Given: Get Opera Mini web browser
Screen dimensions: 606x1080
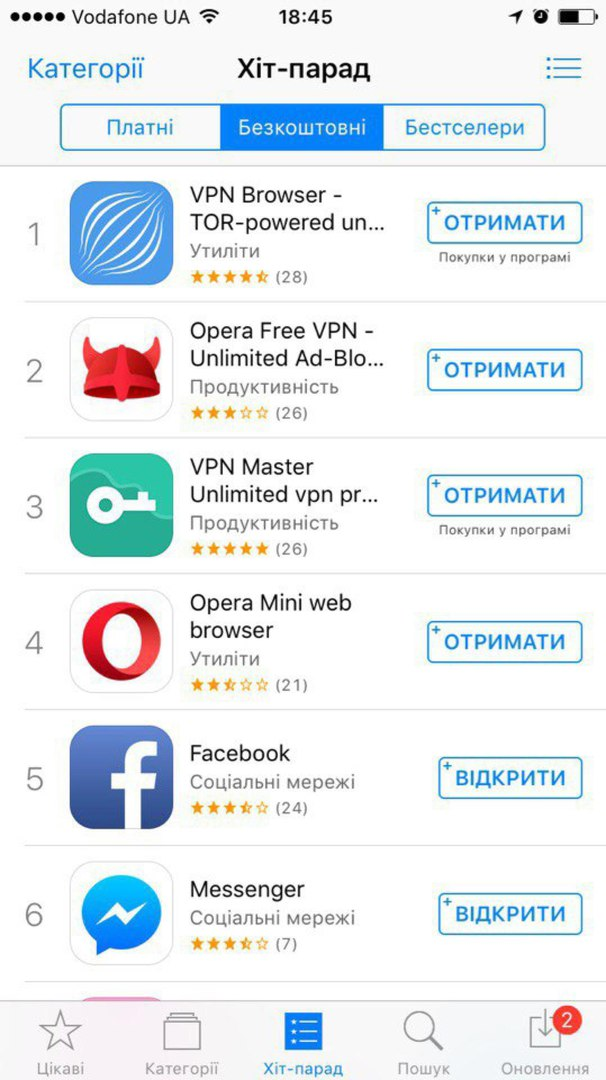Looking at the screenshot, I should (x=504, y=642).
